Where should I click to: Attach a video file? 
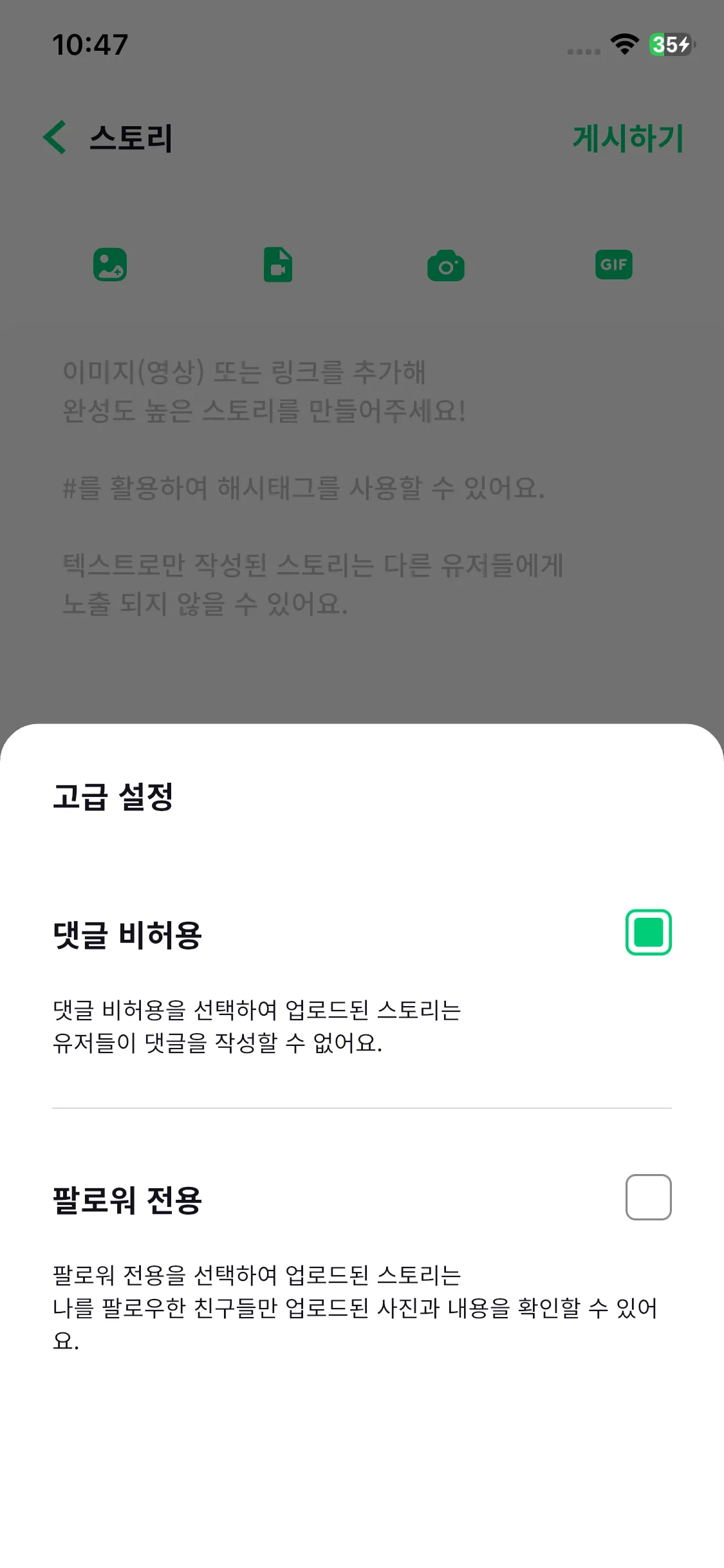point(278,265)
